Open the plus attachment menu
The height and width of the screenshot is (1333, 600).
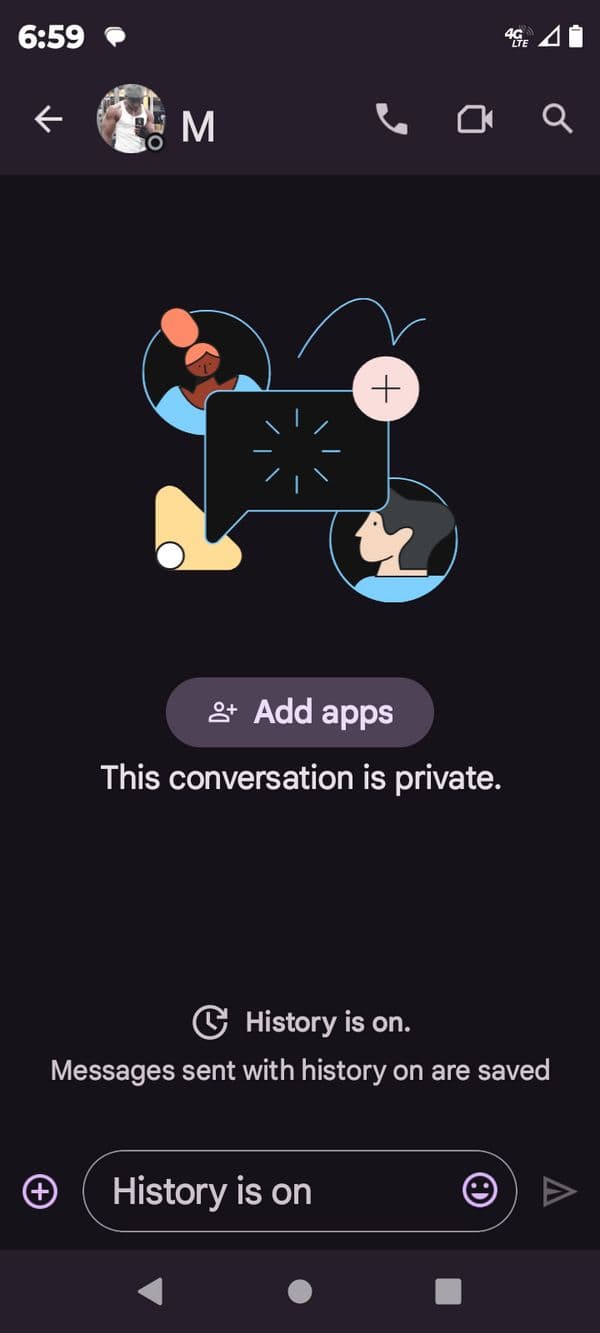pyautogui.click(x=40, y=1191)
